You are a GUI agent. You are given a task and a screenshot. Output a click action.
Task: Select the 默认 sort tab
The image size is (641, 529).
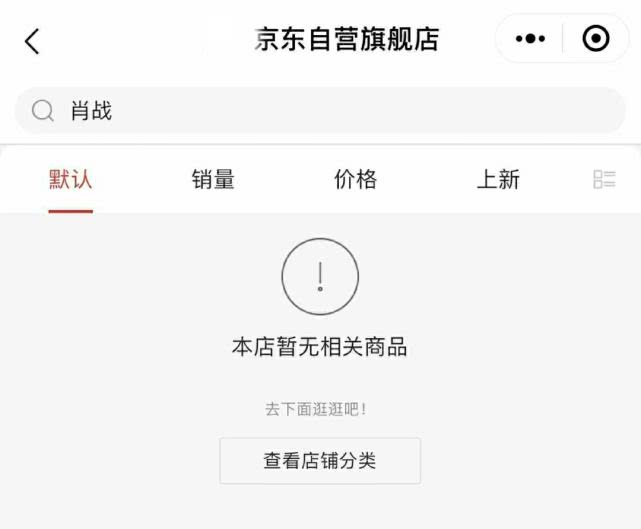pos(70,180)
